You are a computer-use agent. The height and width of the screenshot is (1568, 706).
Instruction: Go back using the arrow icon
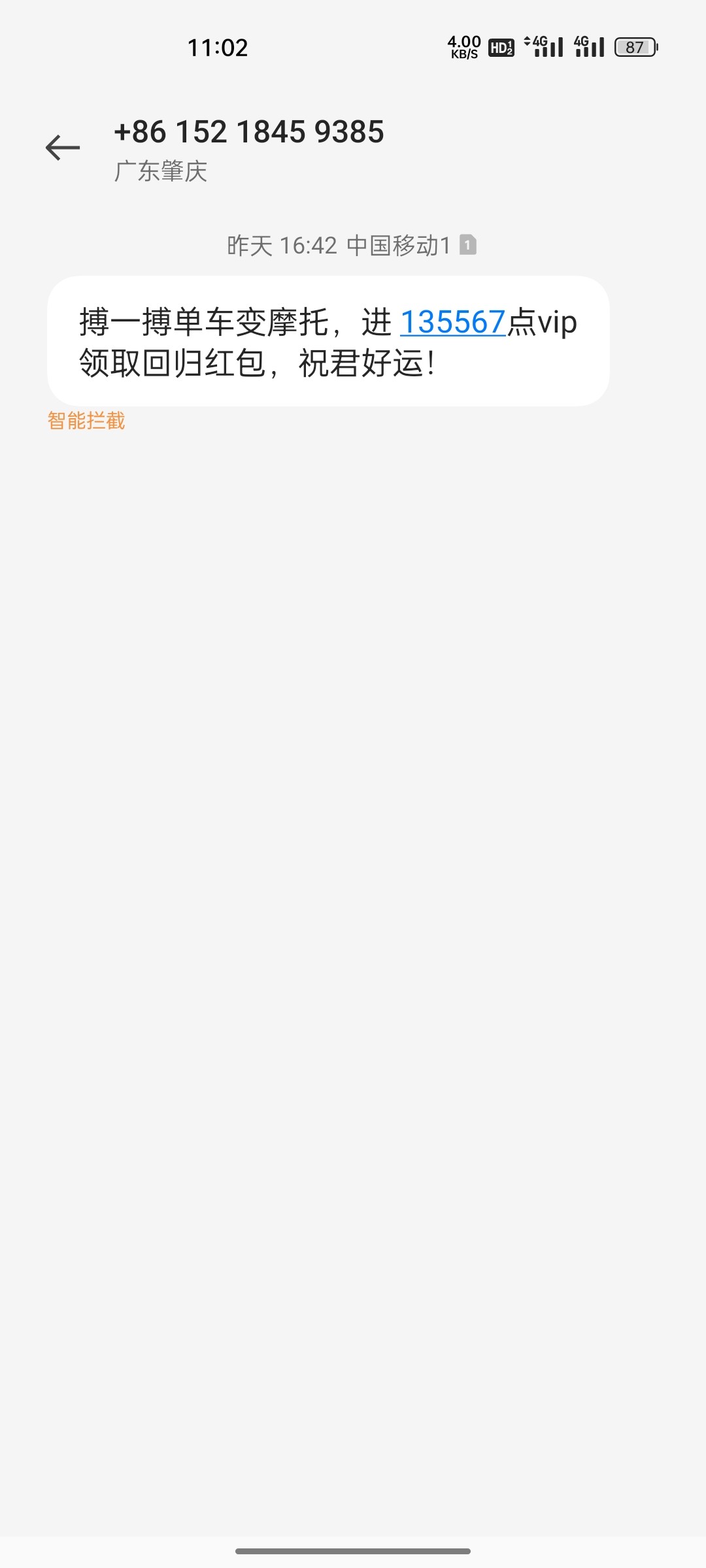pos(63,148)
